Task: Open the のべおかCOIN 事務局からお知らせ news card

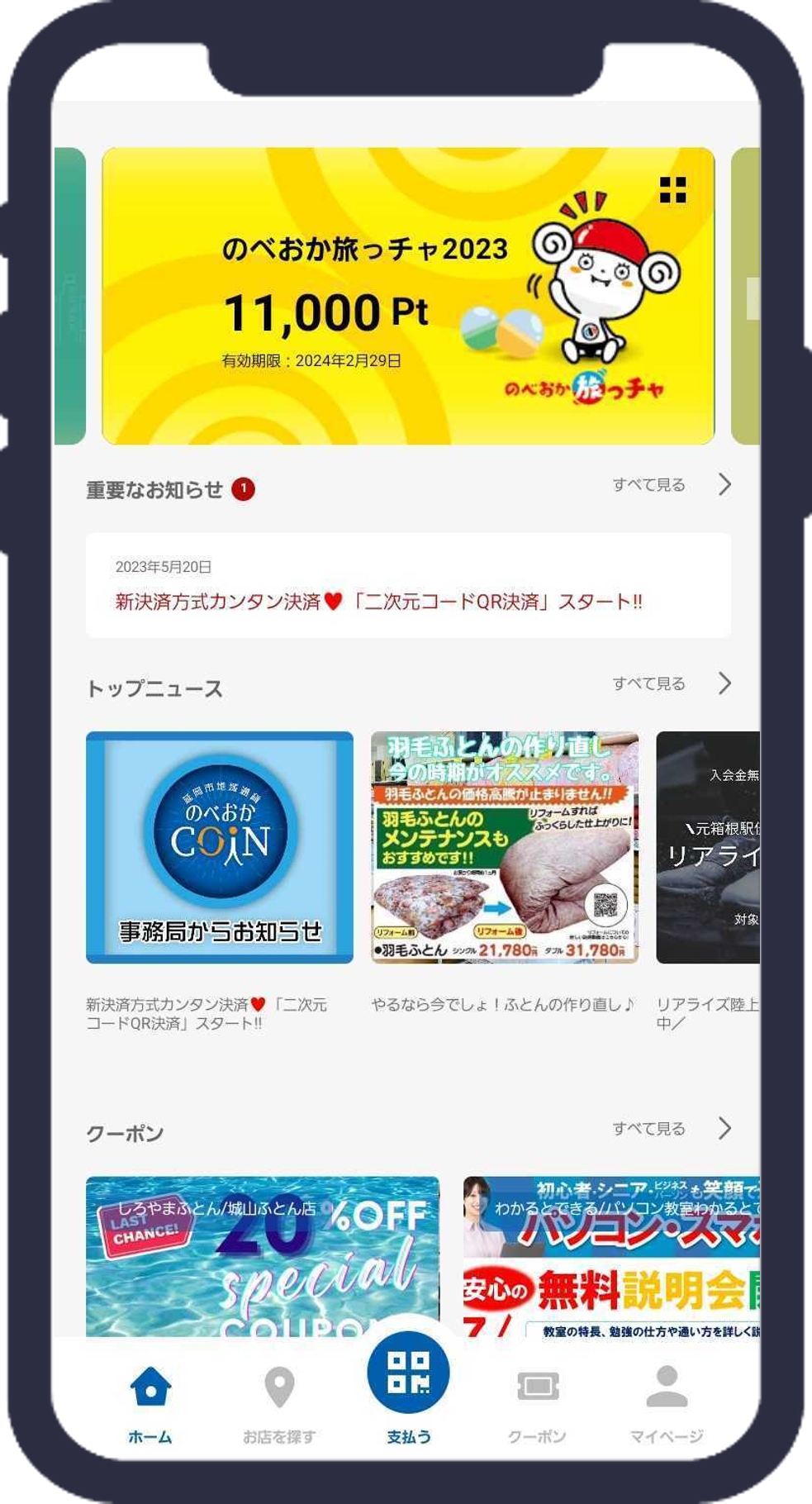Action: click(220, 847)
